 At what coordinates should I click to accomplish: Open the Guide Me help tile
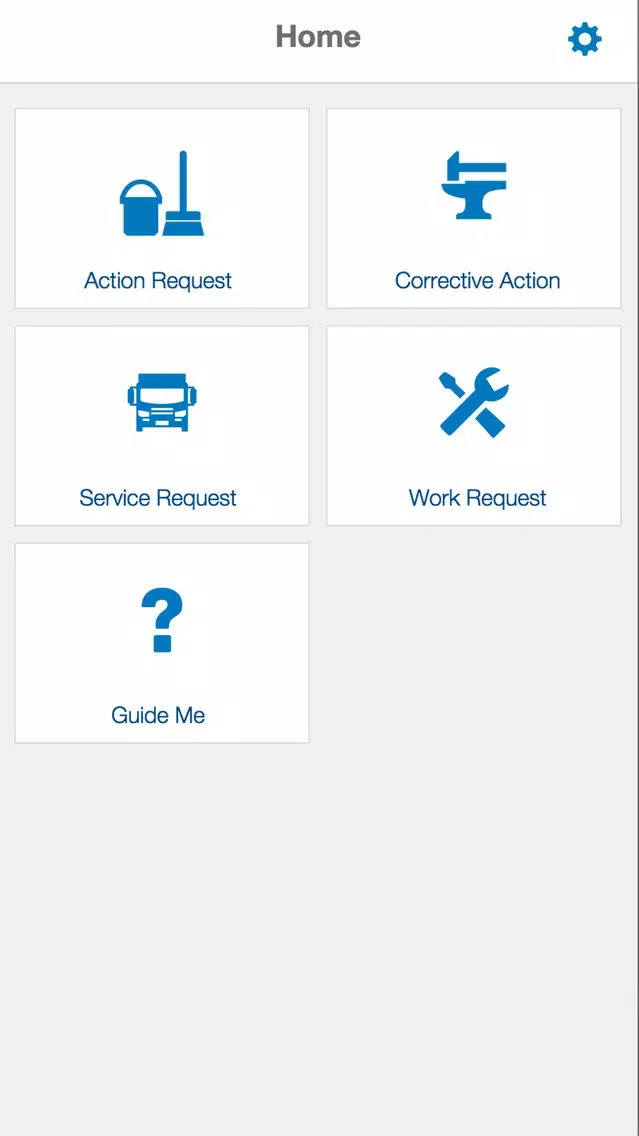(x=162, y=643)
